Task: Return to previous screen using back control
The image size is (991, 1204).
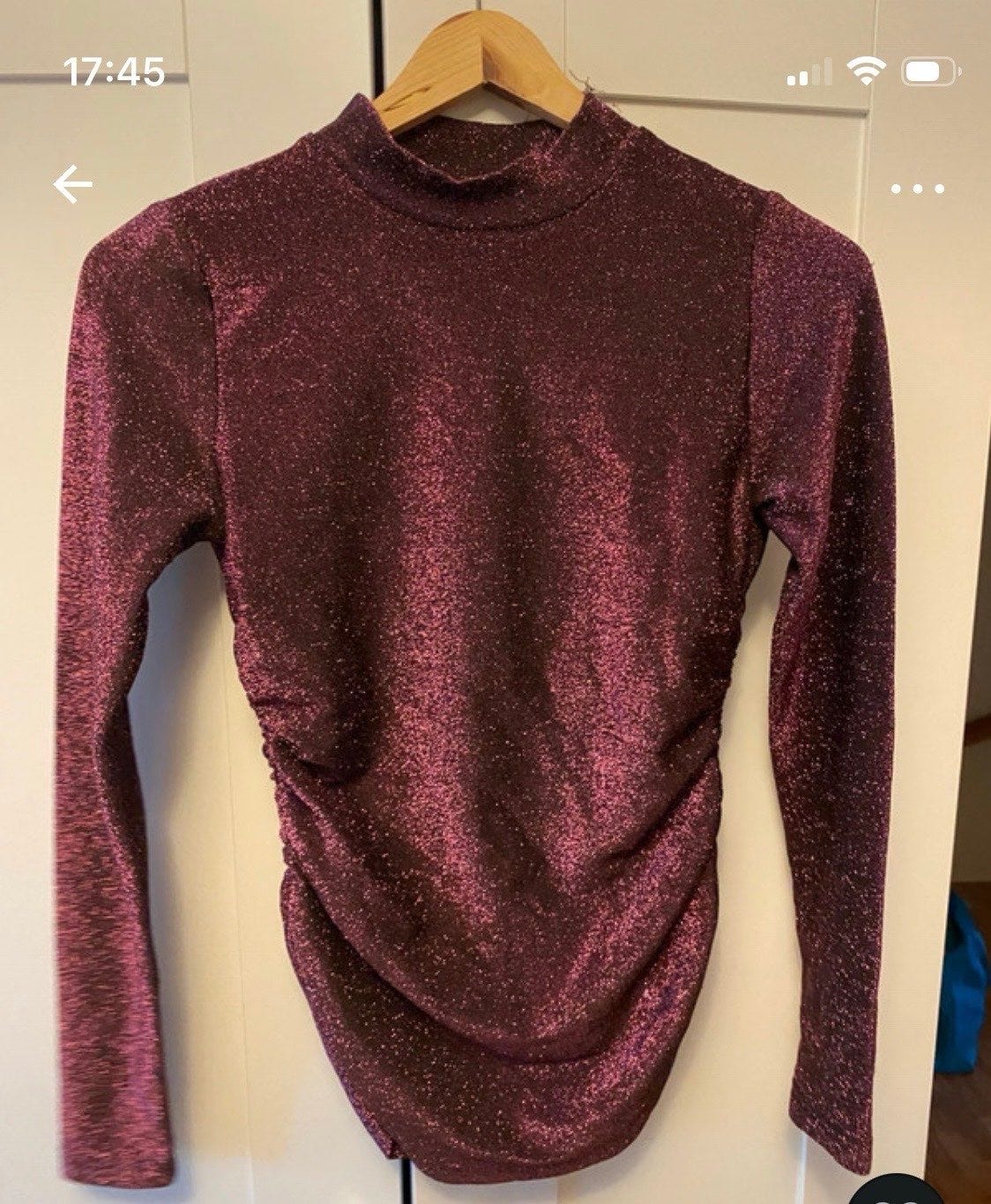Action: tap(74, 182)
